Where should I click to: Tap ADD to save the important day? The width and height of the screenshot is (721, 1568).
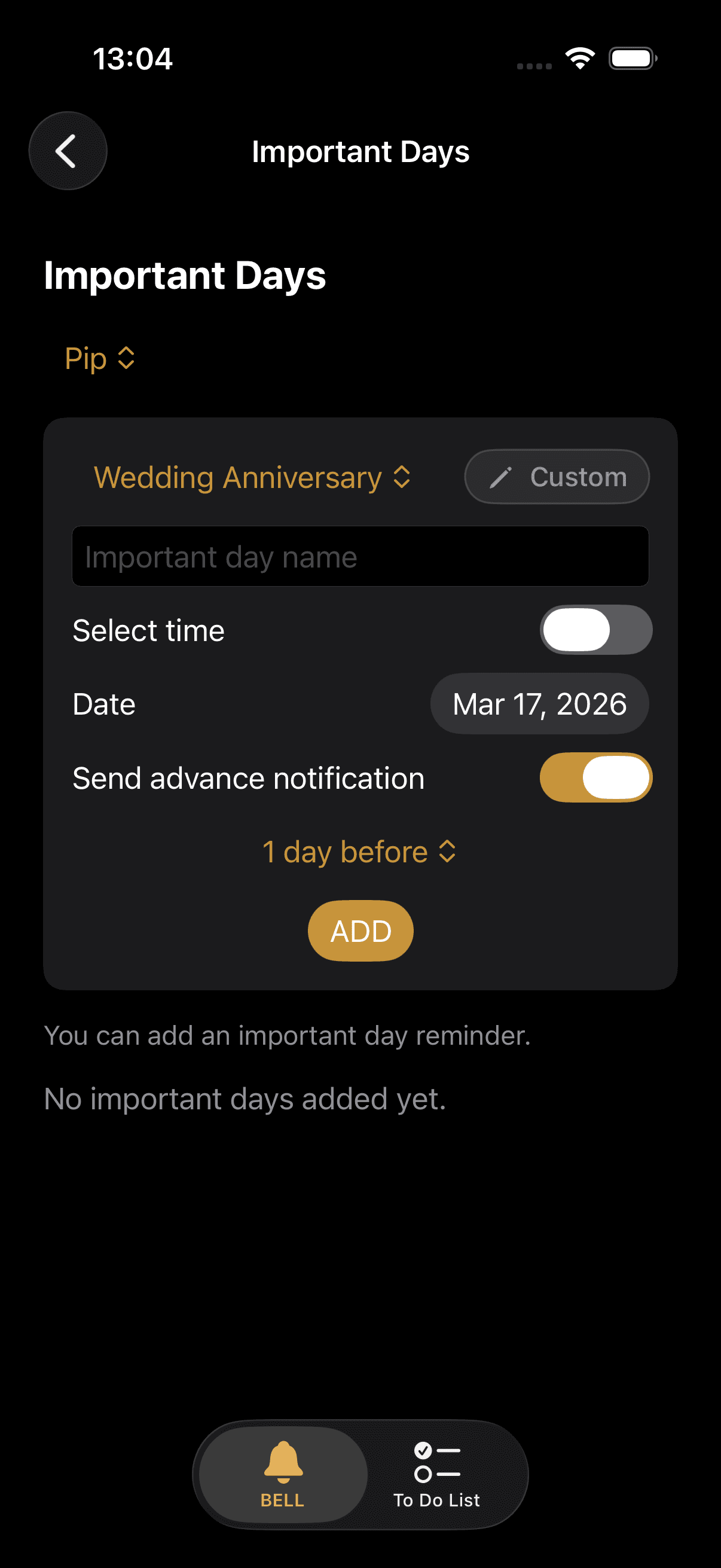point(360,931)
